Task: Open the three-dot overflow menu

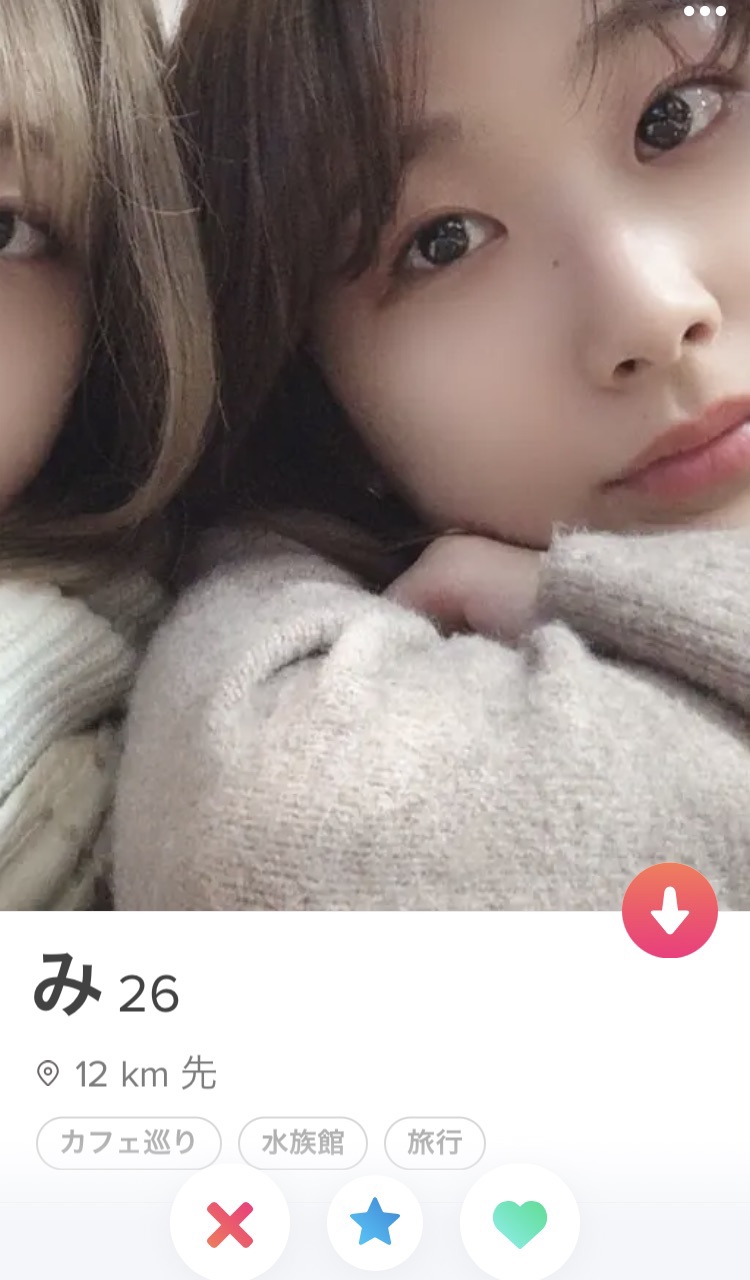Action: 704,12
